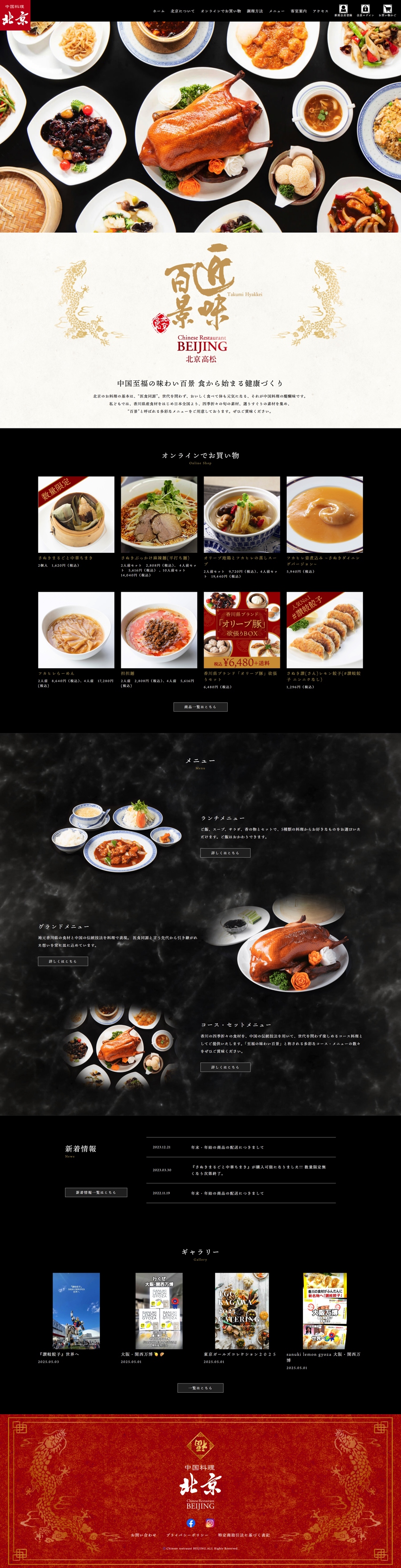Open the shopping cart icon
This screenshot has width=401, height=1568.
[387, 9]
